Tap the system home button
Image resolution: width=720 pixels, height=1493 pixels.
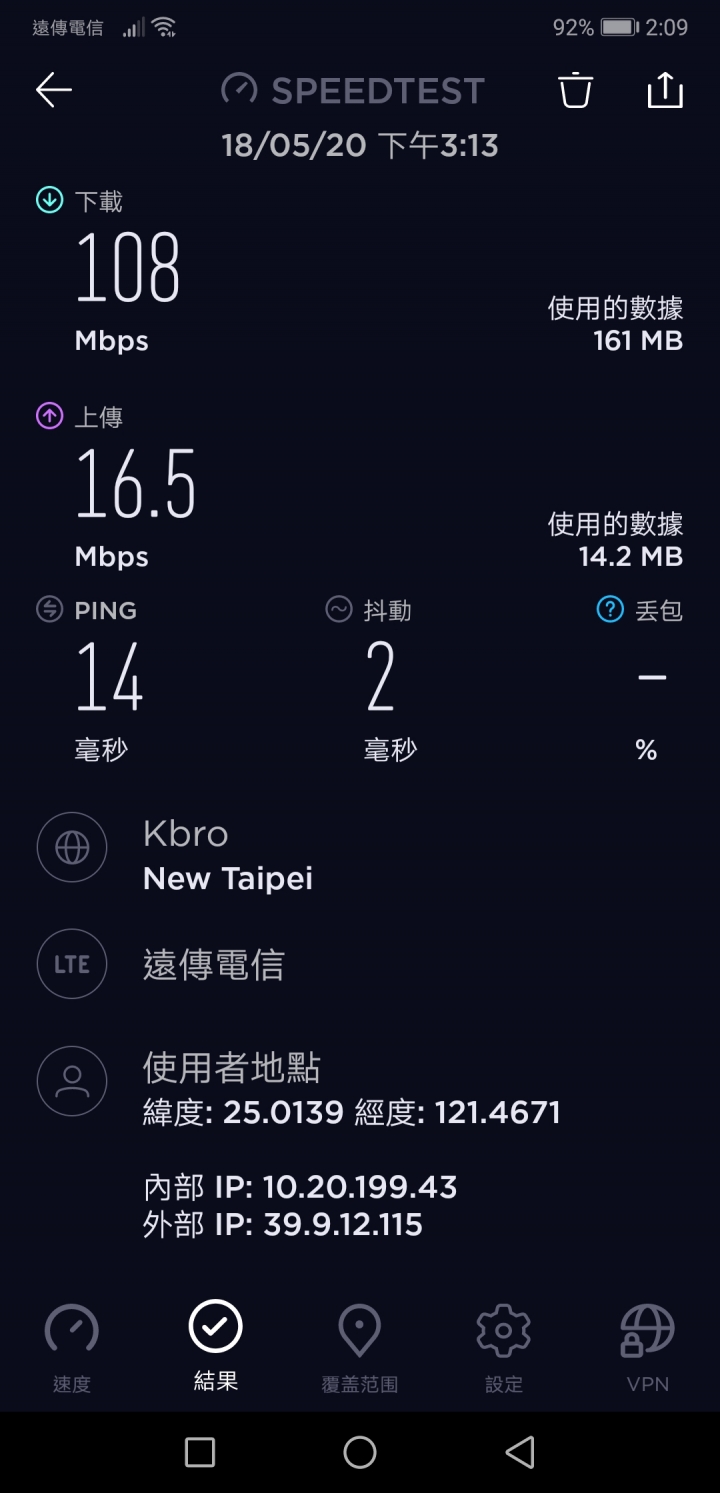pyautogui.click(x=360, y=1452)
